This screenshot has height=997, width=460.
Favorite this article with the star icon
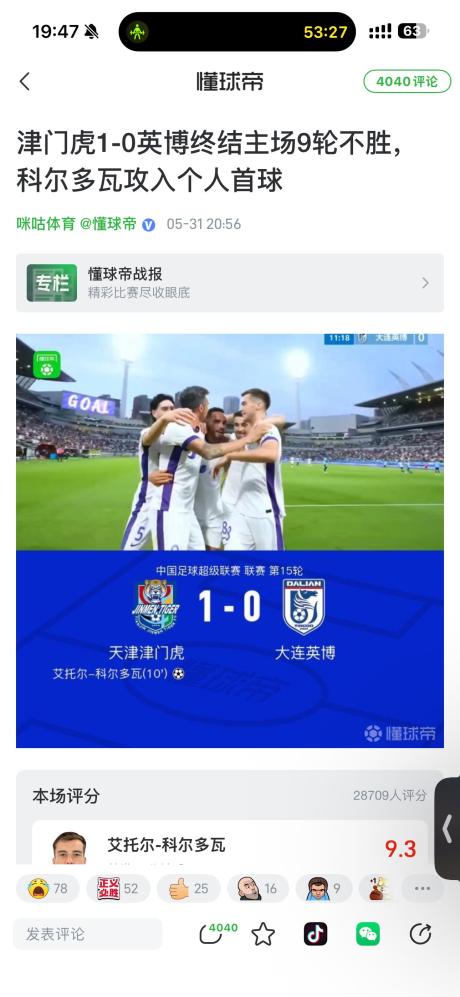click(263, 934)
